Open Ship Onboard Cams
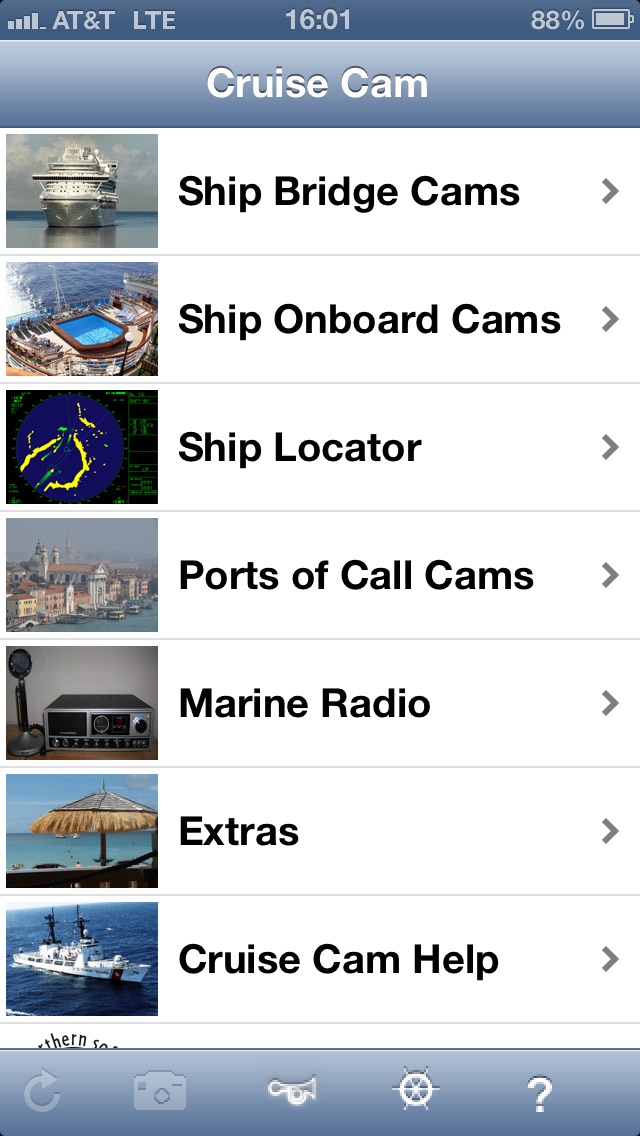640x1136 pixels. 368,319
